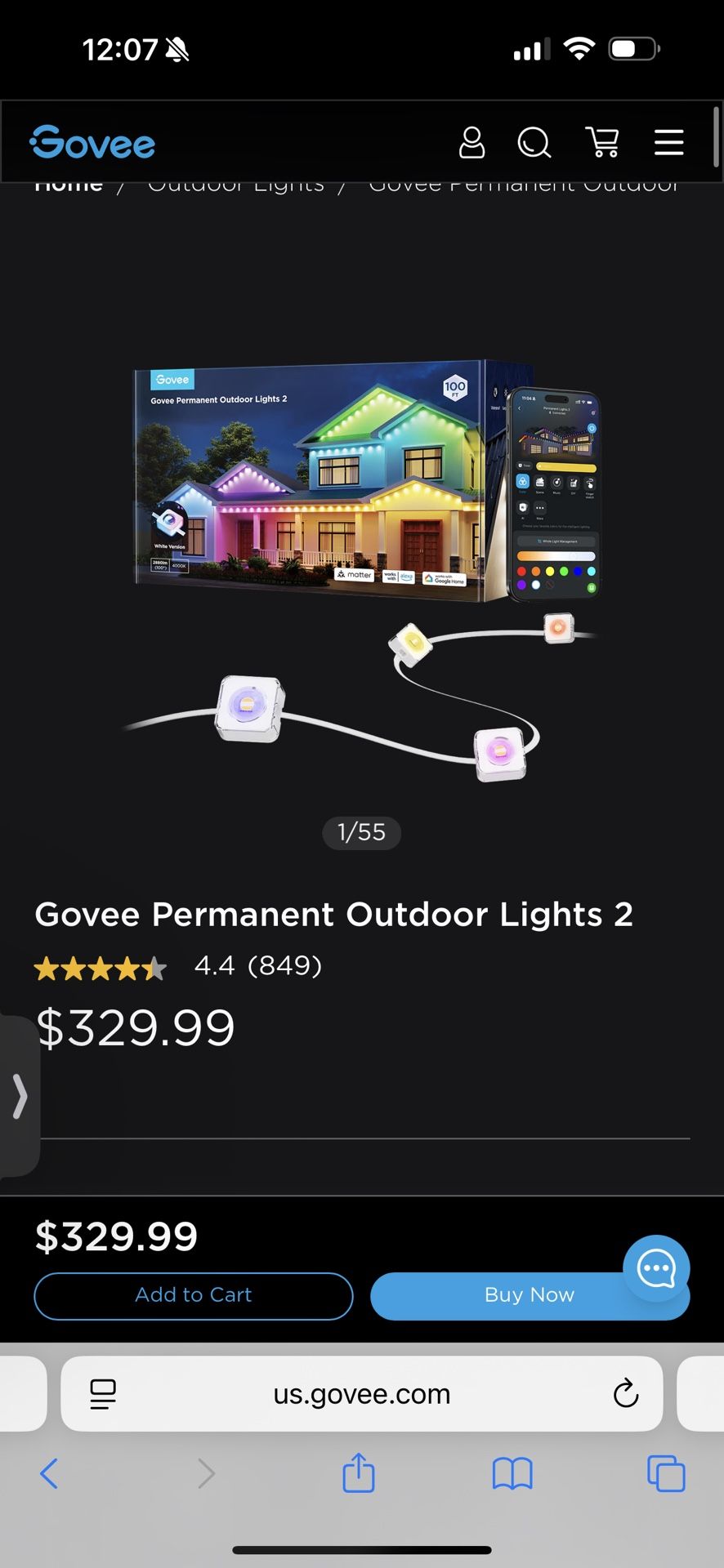
Task: Expand the side panel arrow
Action: tap(20, 1095)
